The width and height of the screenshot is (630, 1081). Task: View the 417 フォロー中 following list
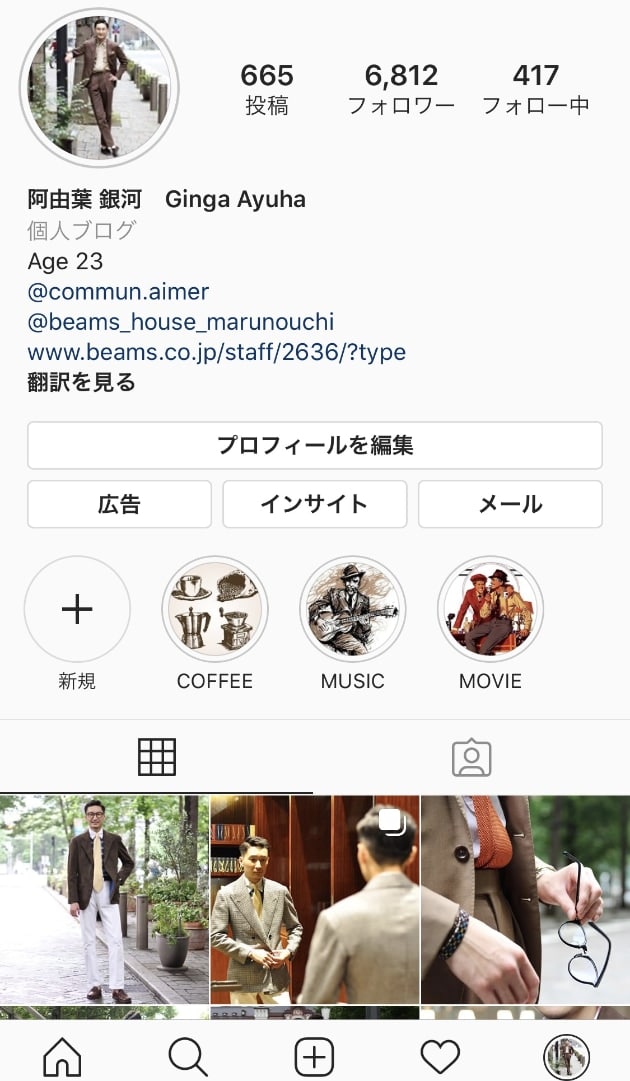click(536, 89)
